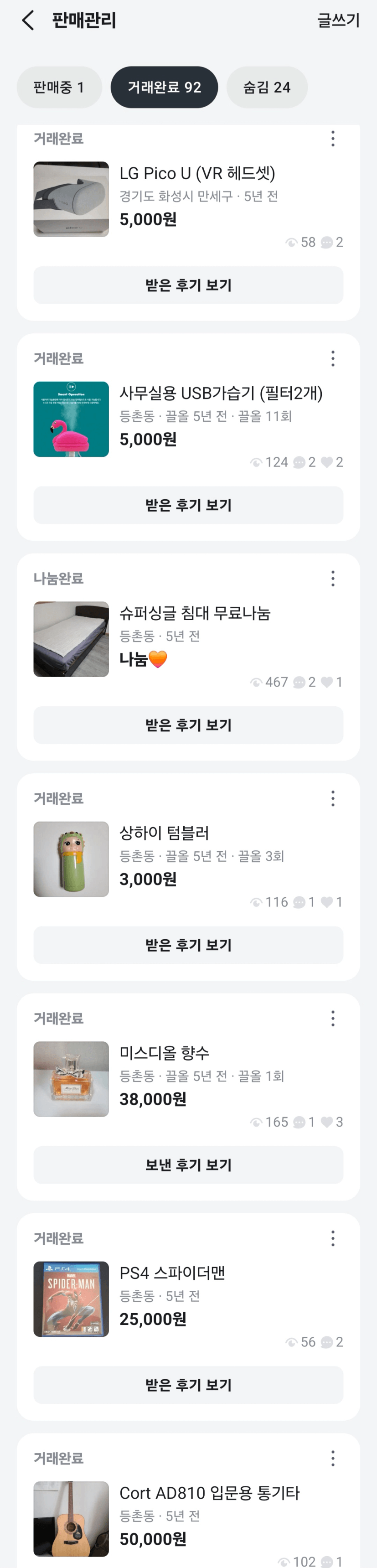View received review for 슈퍼싱글 침대
Image resolution: width=377 pixels, height=1568 pixels.
[x=188, y=725]
